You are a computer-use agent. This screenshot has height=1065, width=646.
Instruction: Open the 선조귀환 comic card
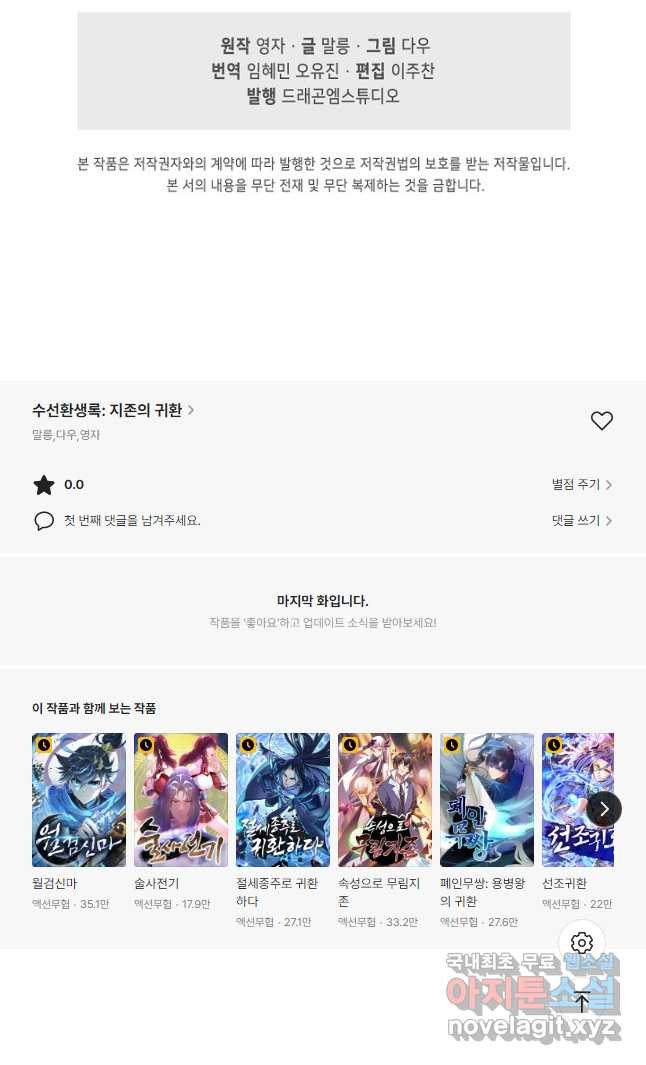tap(570, 799)
